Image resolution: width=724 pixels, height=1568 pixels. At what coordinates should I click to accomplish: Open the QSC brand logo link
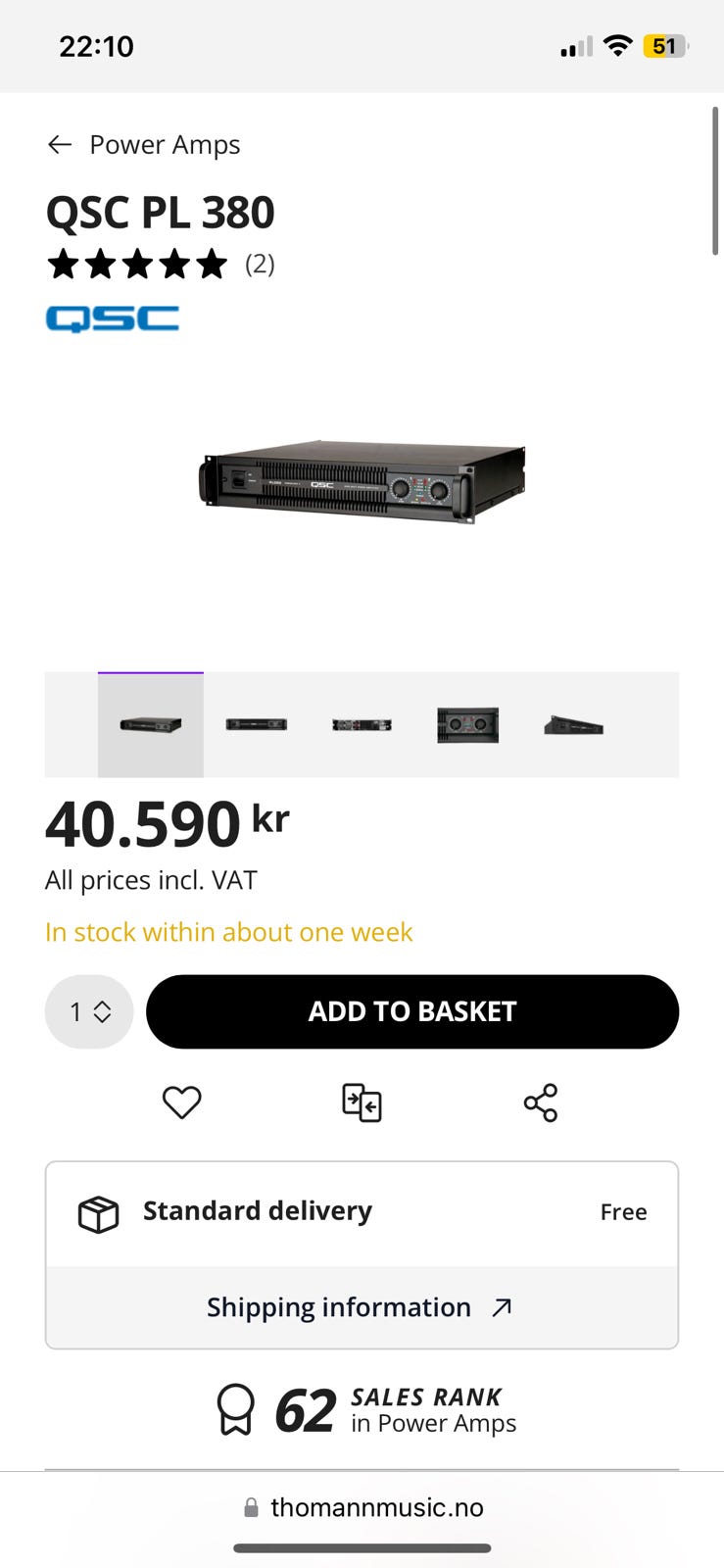(x=113, y=319)
